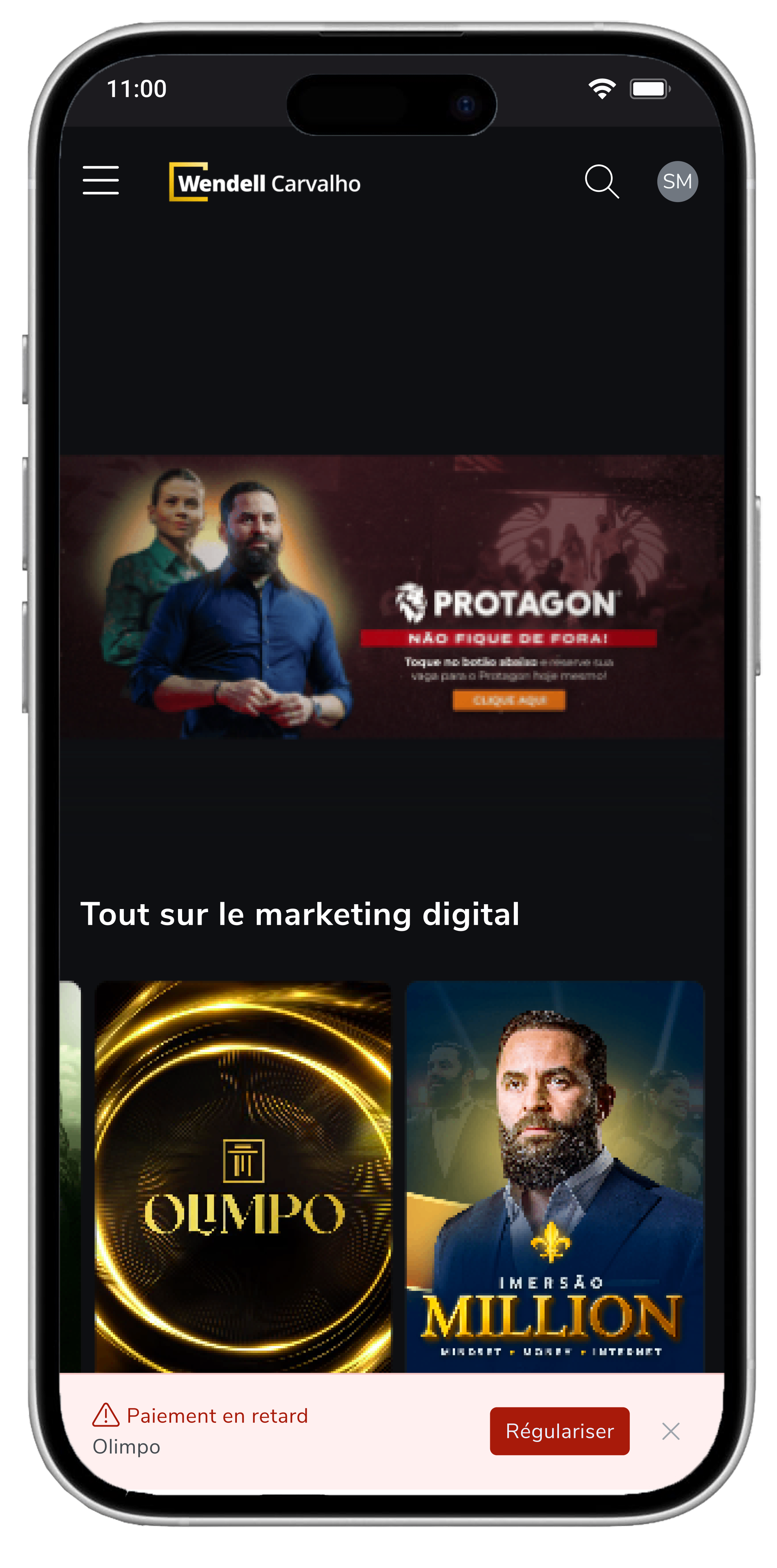This screenshot has height=1568, width=777.
Task: Open the Protagon promotional banner
Action: pyautogui.click(x=391, y=597)
